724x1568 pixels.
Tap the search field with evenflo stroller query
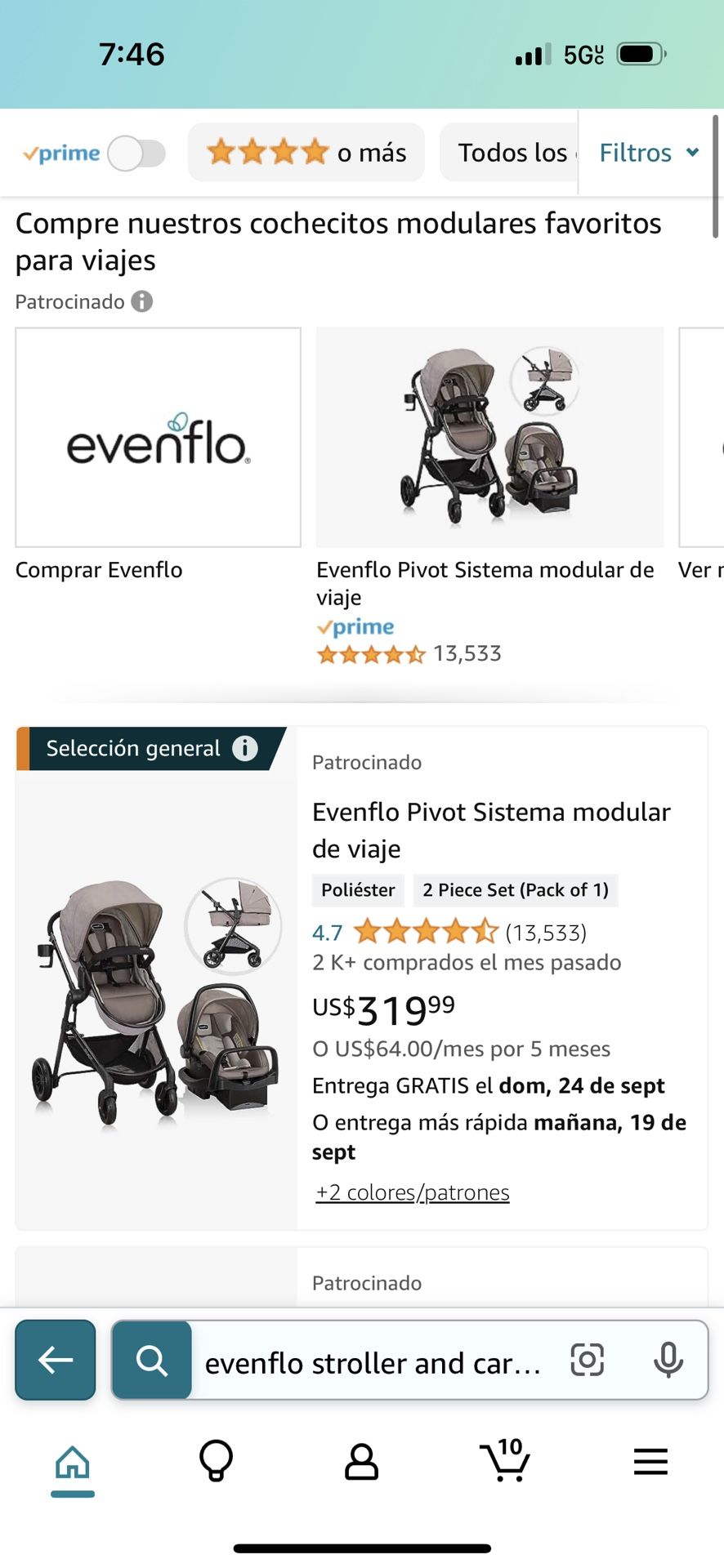(x=373, y=1363)
